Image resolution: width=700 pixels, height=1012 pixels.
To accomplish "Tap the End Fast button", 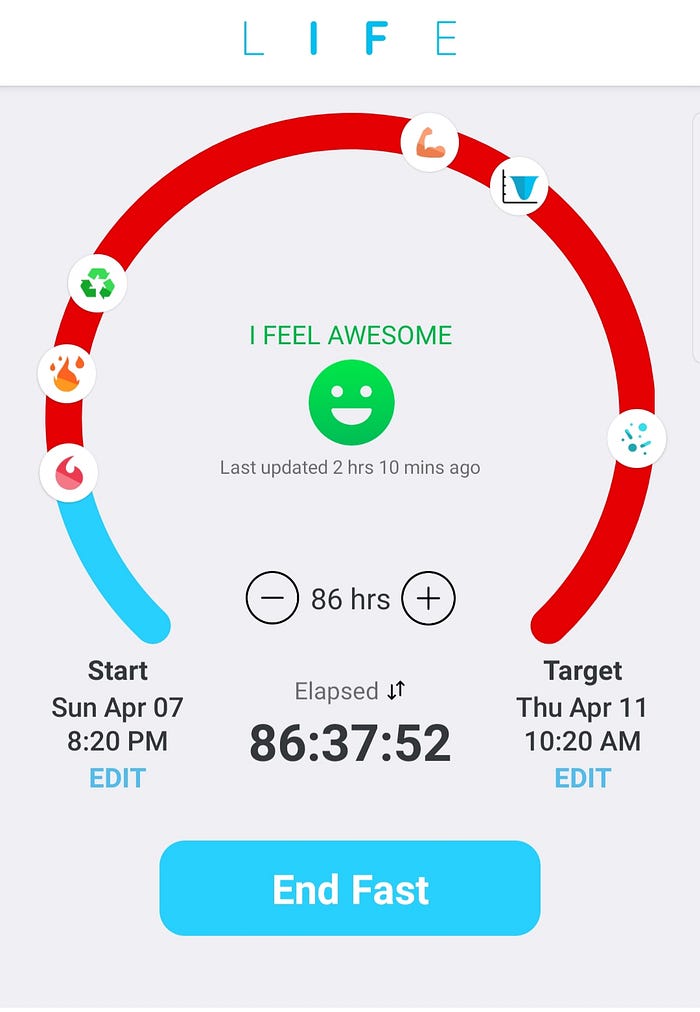I will (x=350, y=888).
